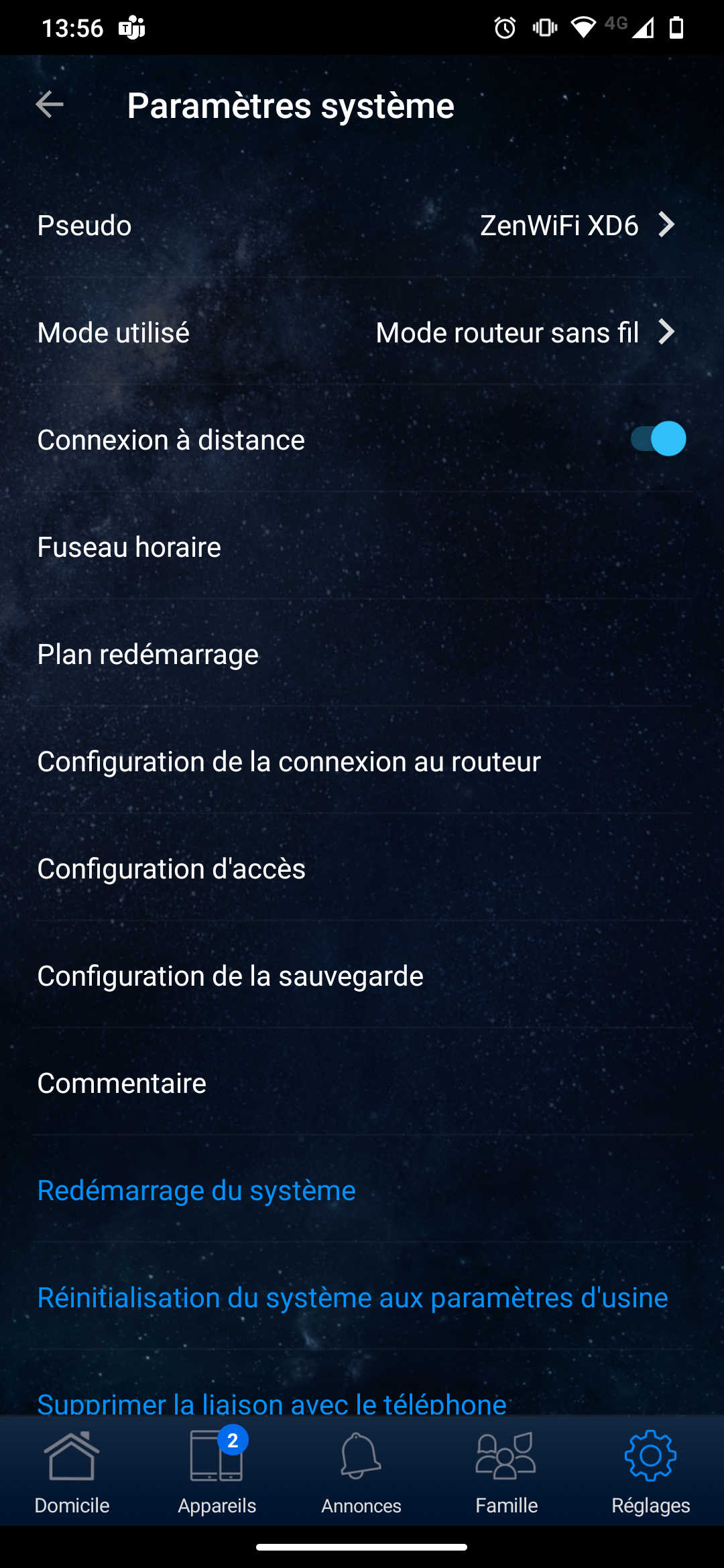Tap Réinitialisation du système aux paramètres d'usine
Viewport: 724px width, 1568px height.
click(353, 1298)
